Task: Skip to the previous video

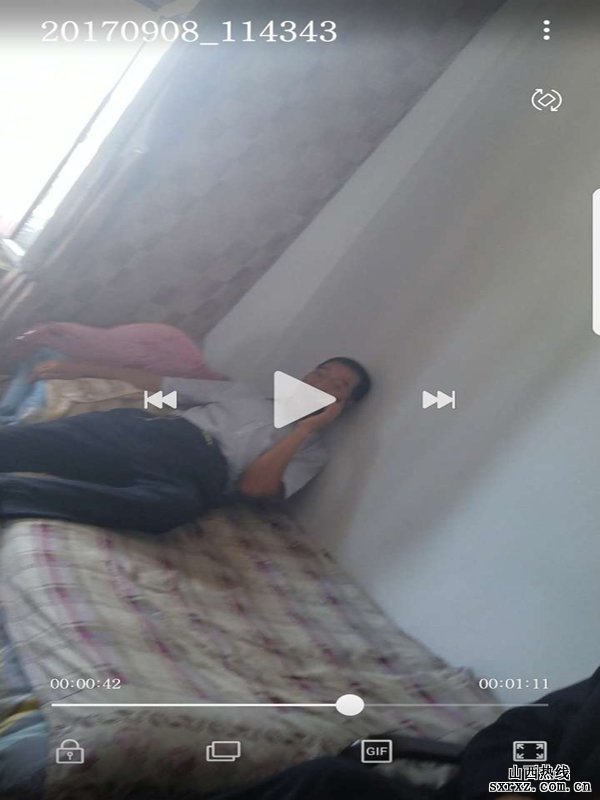Action: [160, 400]
